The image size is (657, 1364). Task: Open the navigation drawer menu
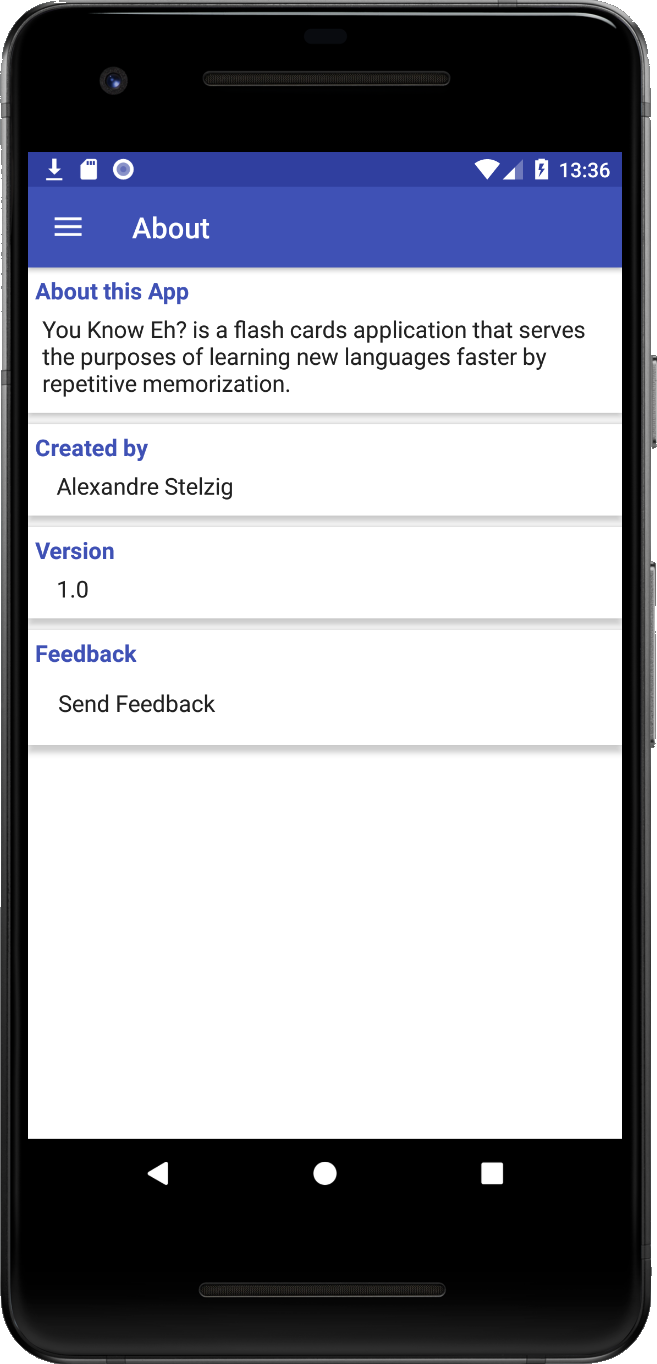[68, 228]
